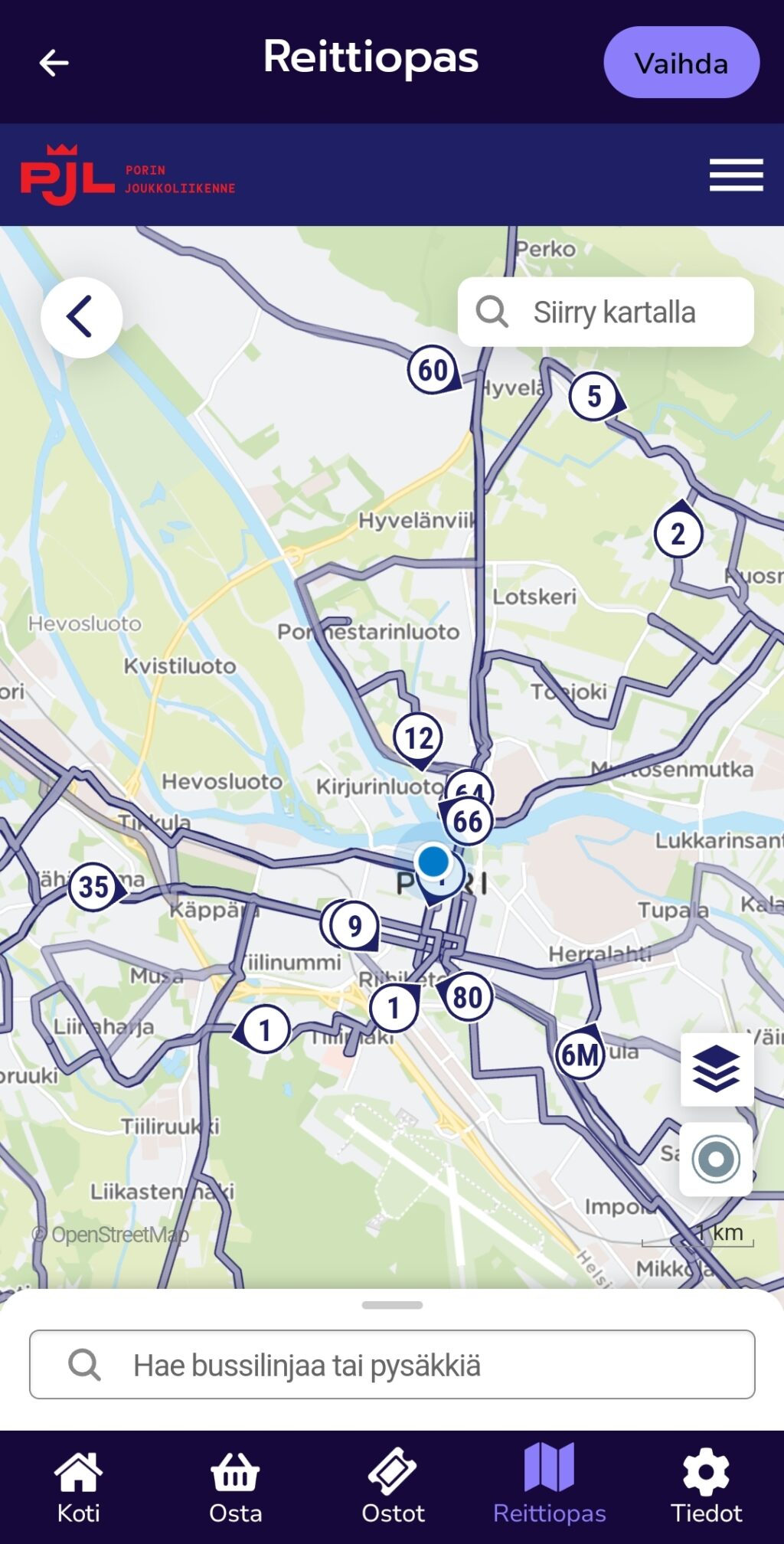Screen dimensions: 784x1544
Task: Select bus marker 80 on the map
Action: tap(468, 997)
